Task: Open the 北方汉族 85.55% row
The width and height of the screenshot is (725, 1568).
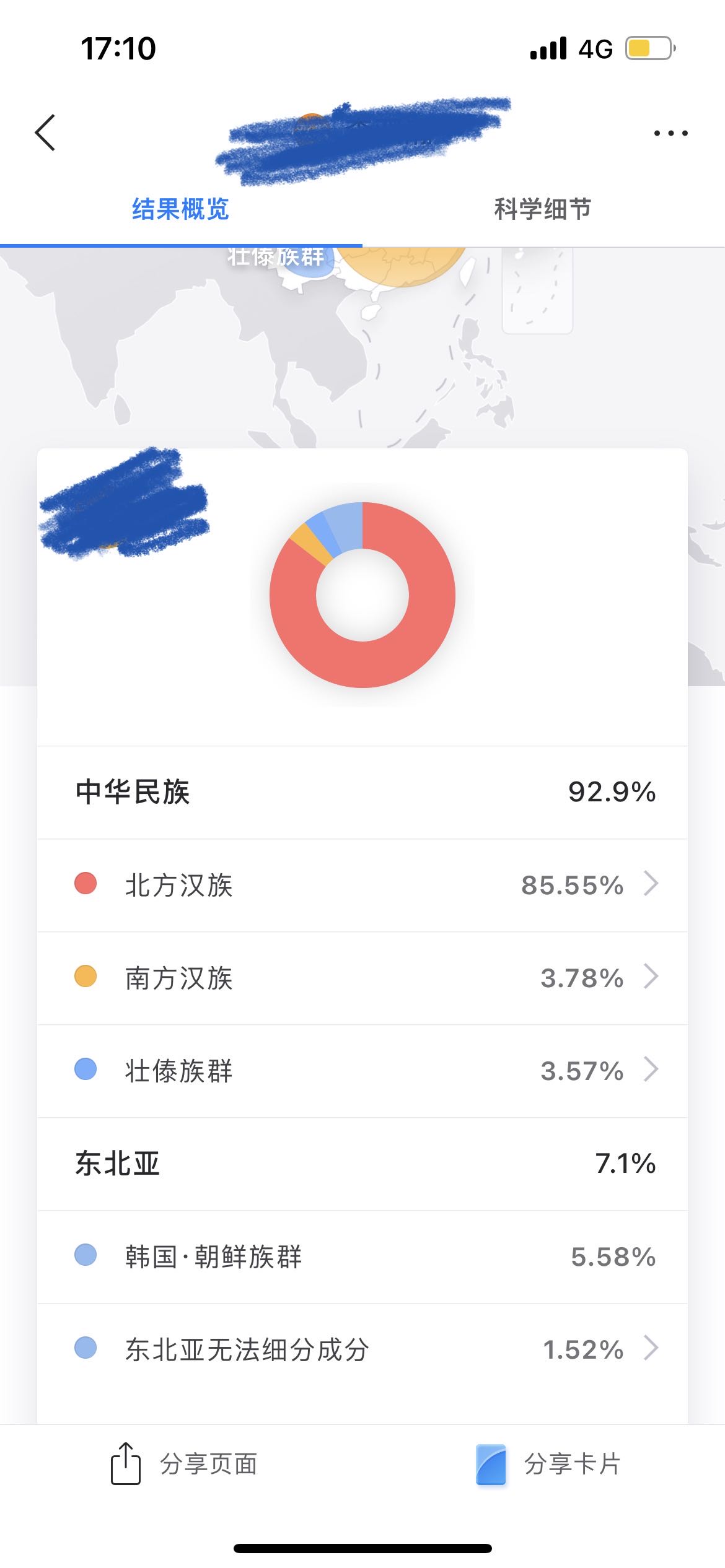Action: (362, 885)
